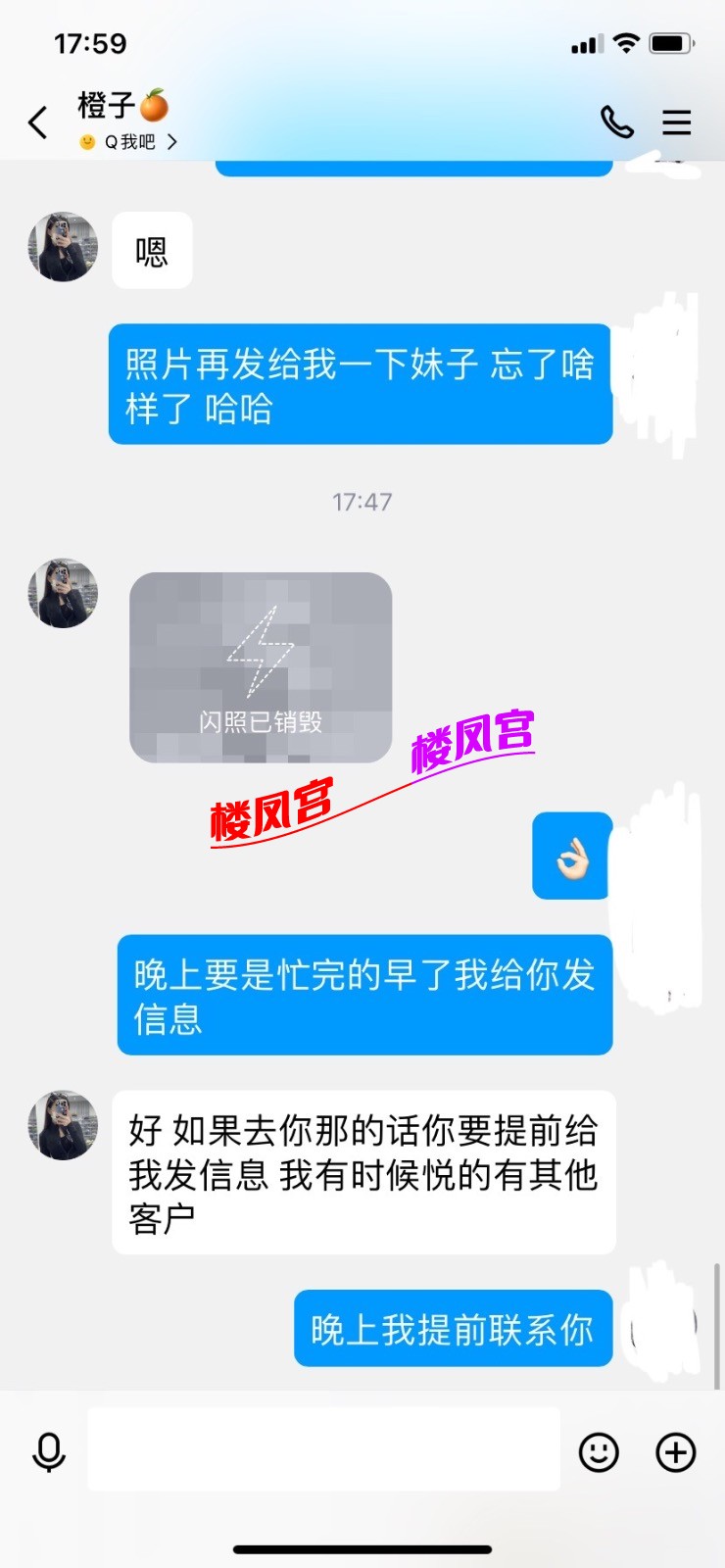
Task: Start a voice call with 橙子
Action: point(616,122)
